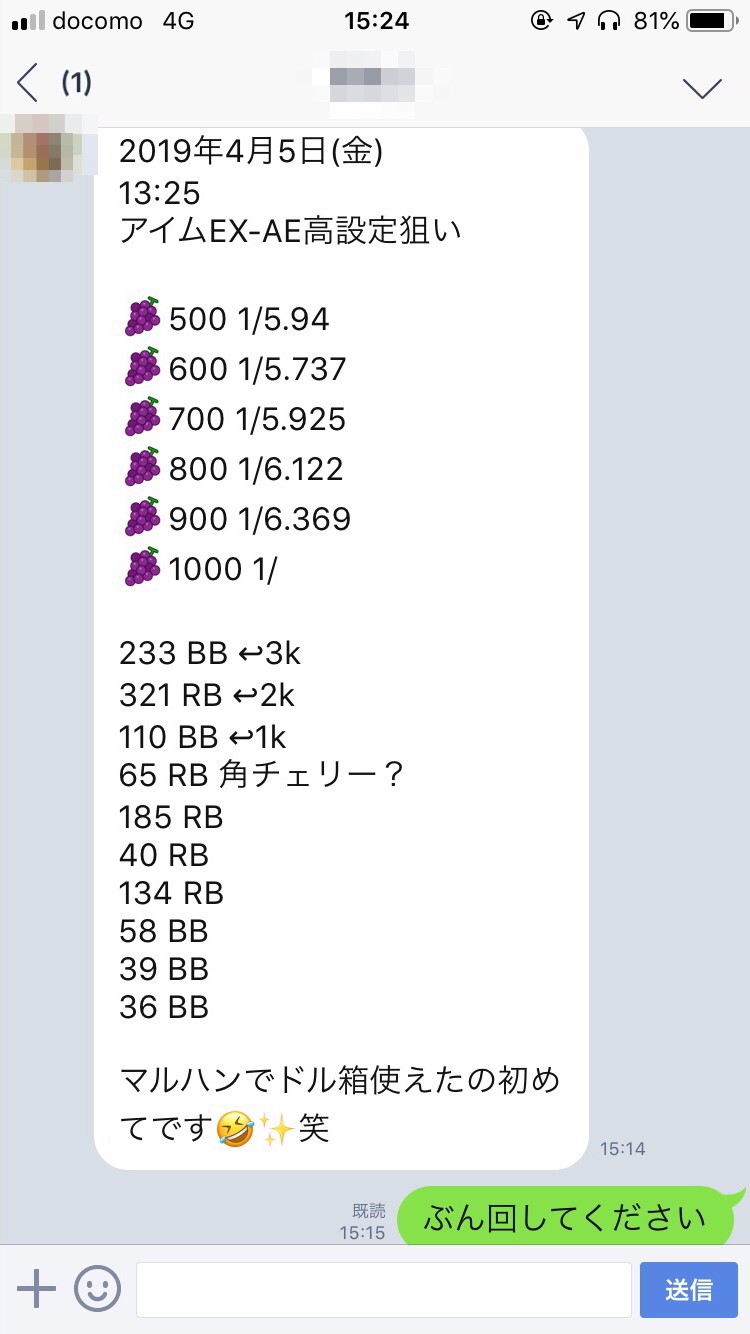Screen dimensions: 750x1334
Task: Expand the chat options chevron menu
Action: 702,88
